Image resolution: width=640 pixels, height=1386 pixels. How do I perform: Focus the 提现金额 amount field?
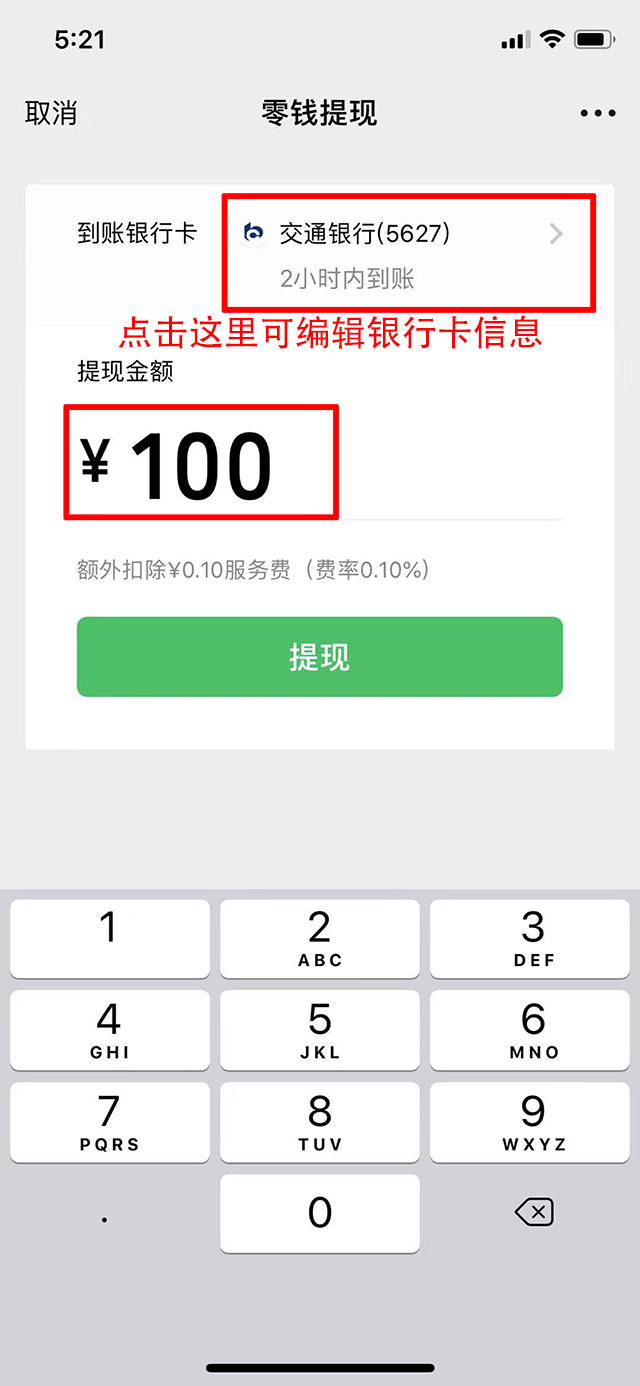click(320, 465)
